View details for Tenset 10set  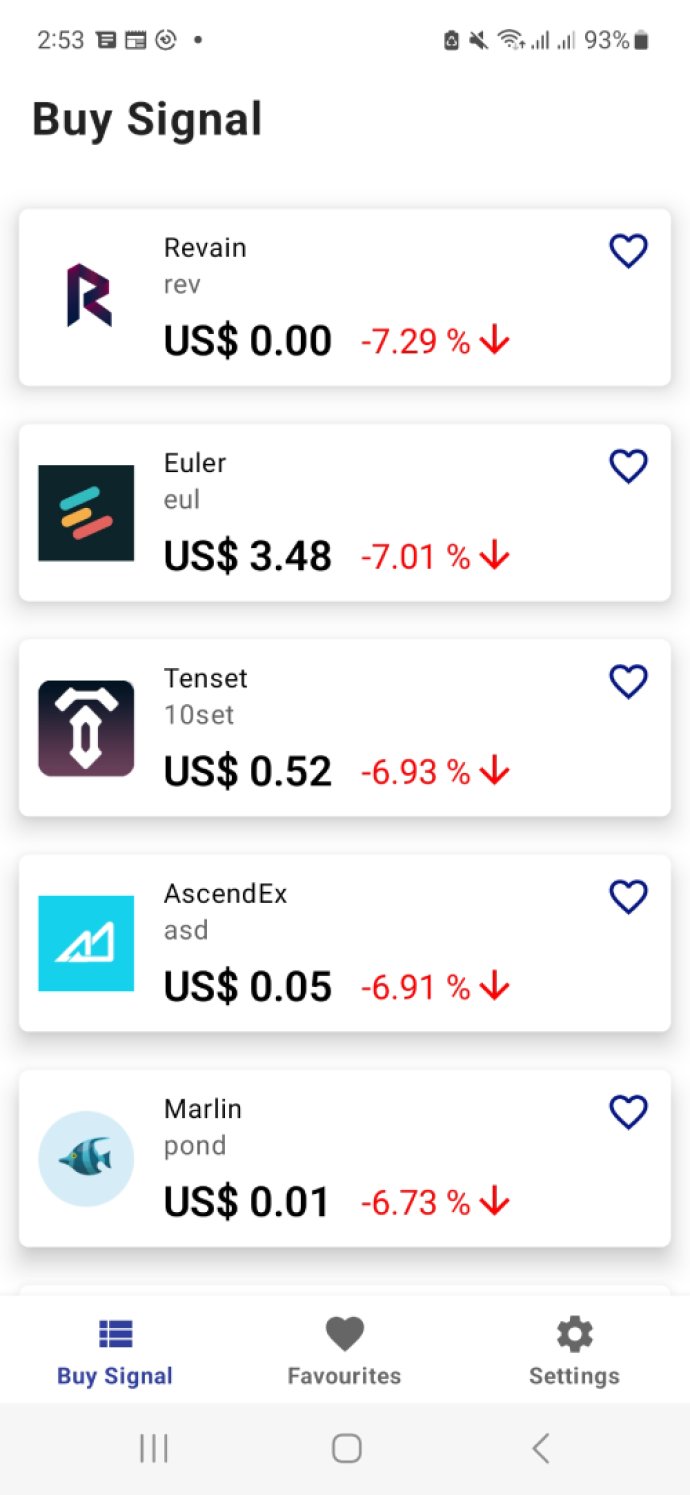[x=344, y=728]
